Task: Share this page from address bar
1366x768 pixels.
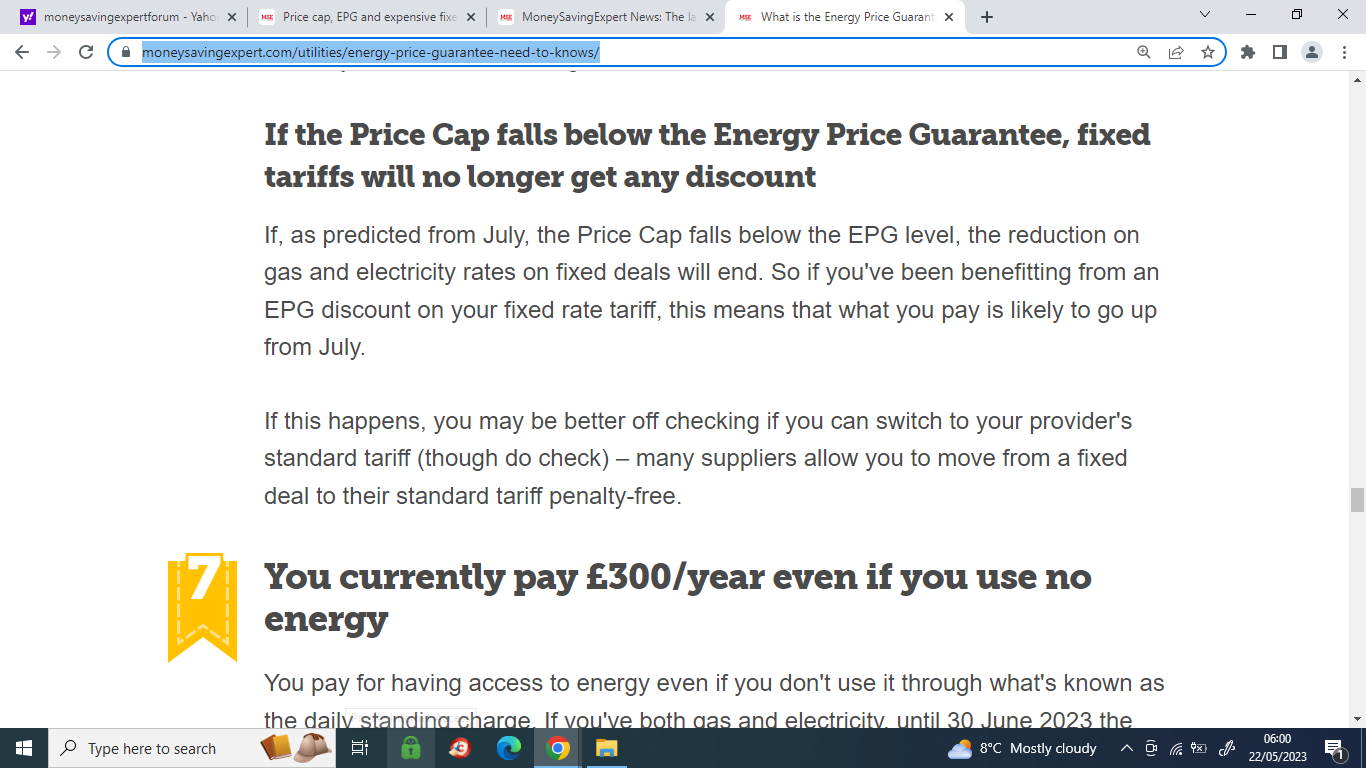Action: 1176,52
